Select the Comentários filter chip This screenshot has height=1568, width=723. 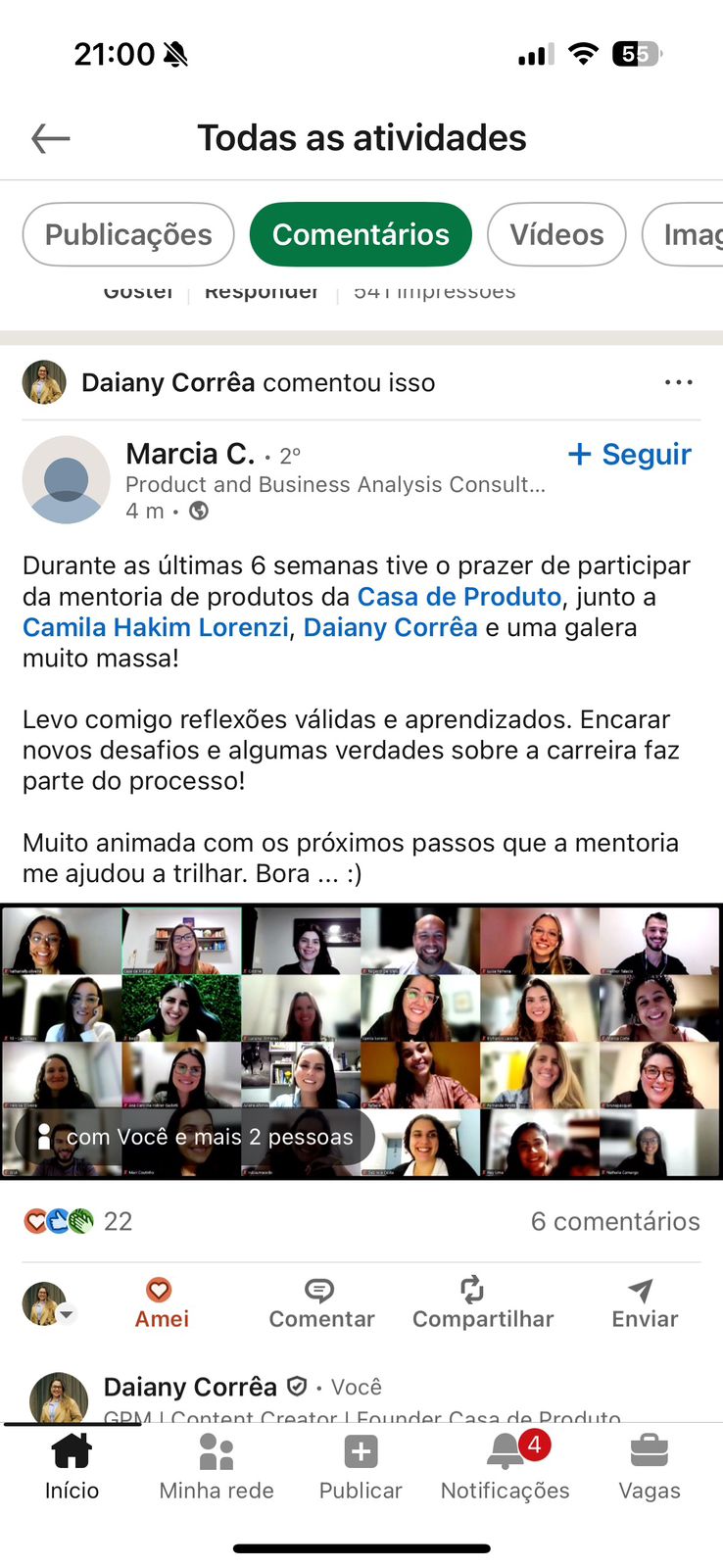[x=361, y=235]
